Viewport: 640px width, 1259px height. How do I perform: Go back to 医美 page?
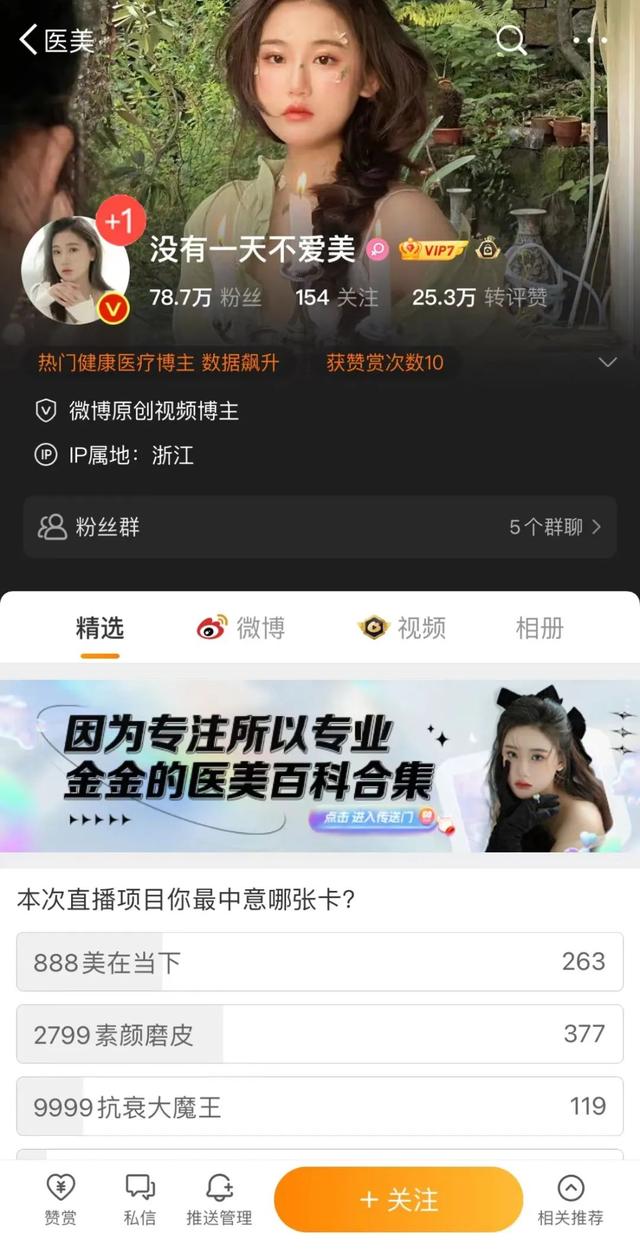55,40
